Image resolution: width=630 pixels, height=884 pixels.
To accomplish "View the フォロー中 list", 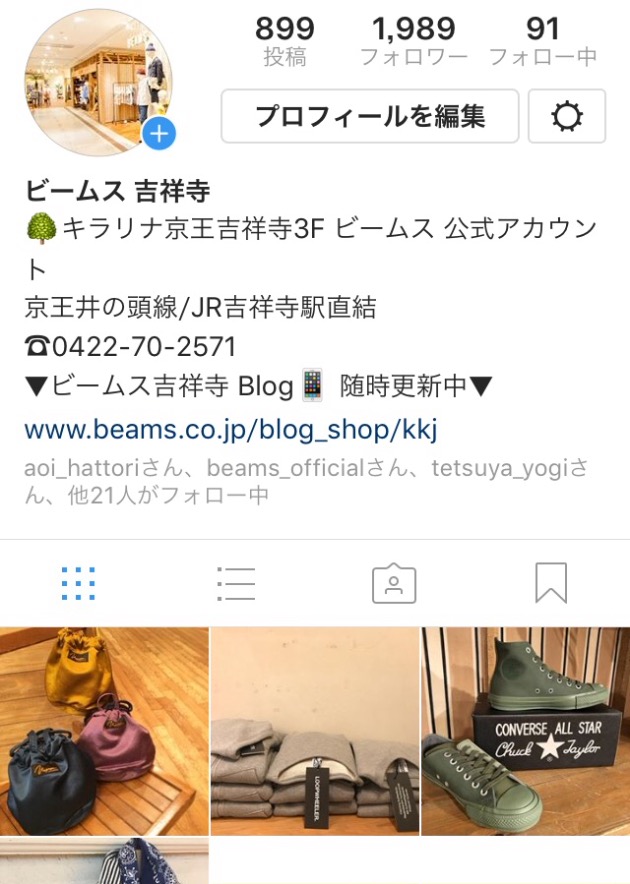I will click(x=543, y=41).
